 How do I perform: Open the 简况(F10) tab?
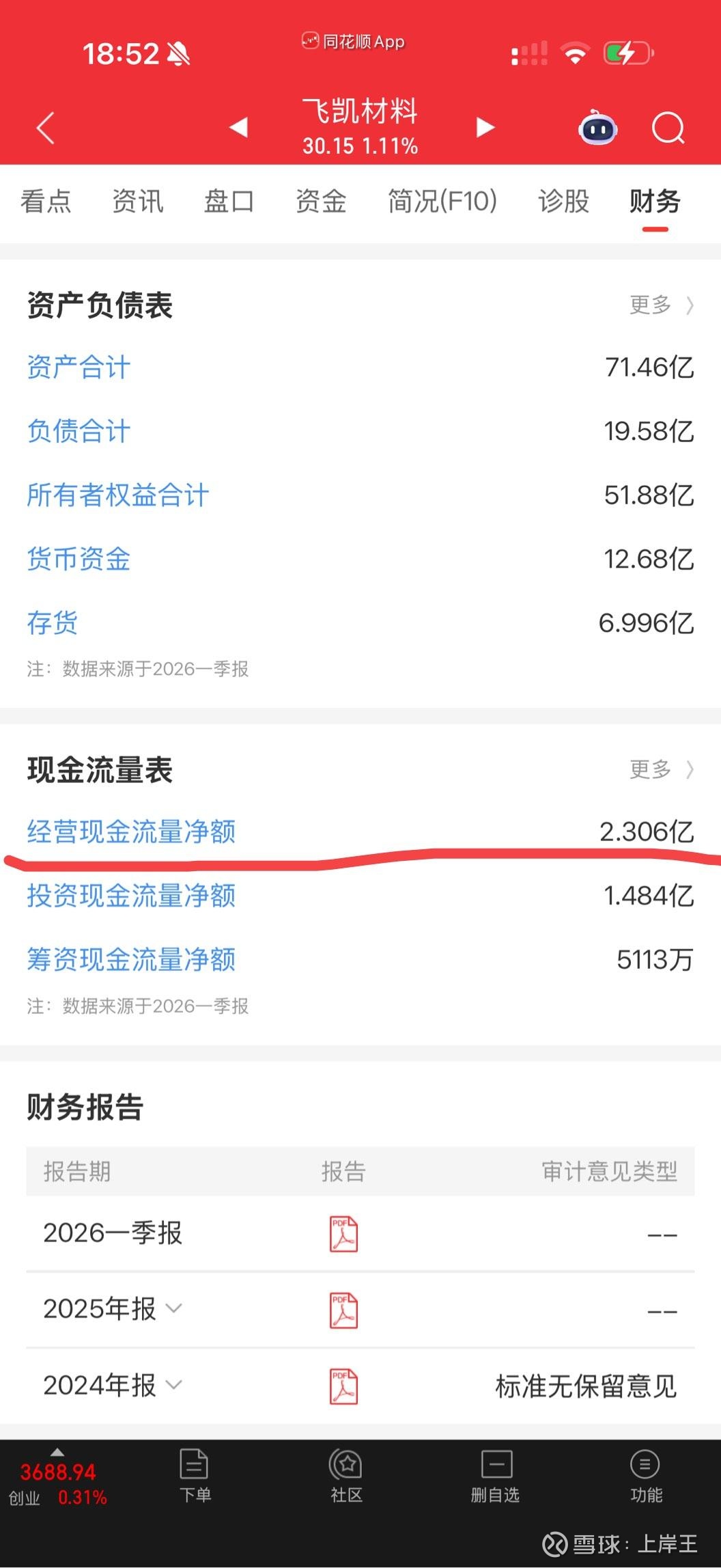pyautogui.click(x=442, y=202)
